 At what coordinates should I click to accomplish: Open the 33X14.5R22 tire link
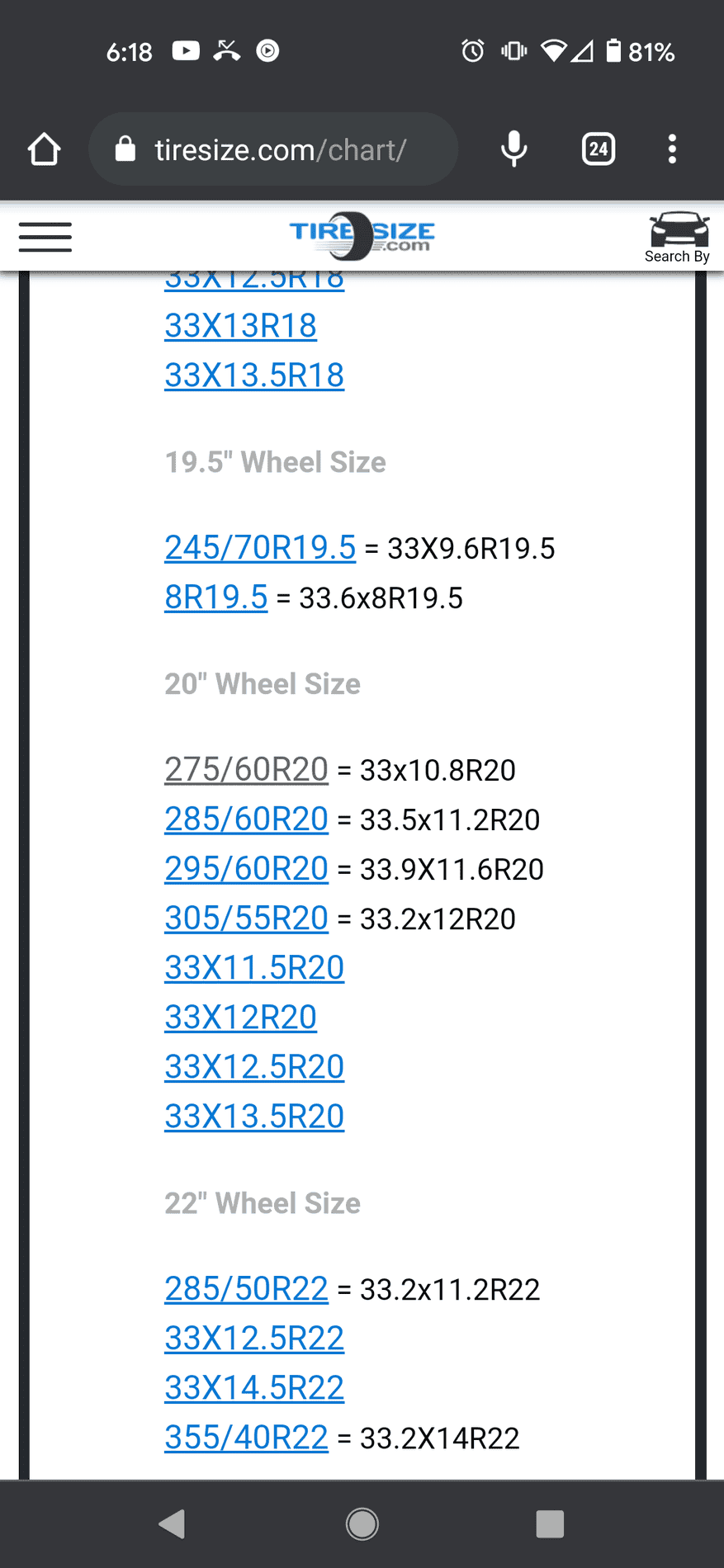pos(254,1388)
